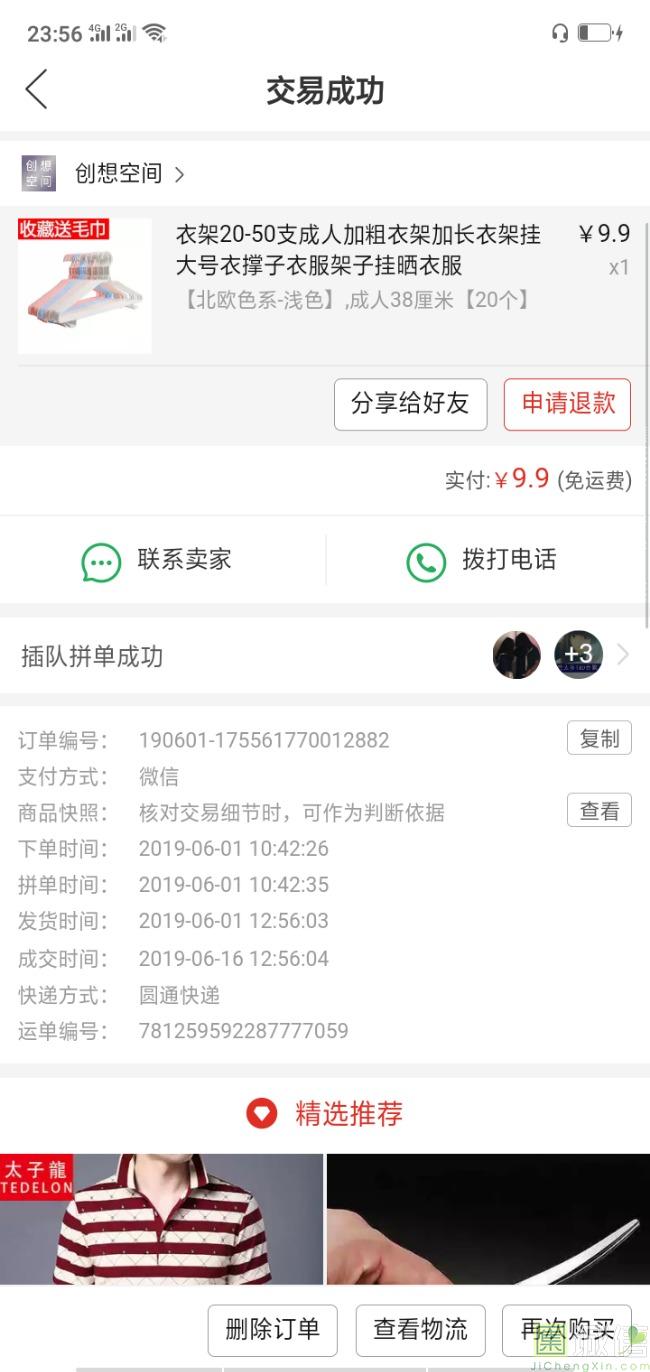Open the dark recommended product tile
This screenshot has height=1372, width=650.
pyautogui.click(x=487, y=1220)
